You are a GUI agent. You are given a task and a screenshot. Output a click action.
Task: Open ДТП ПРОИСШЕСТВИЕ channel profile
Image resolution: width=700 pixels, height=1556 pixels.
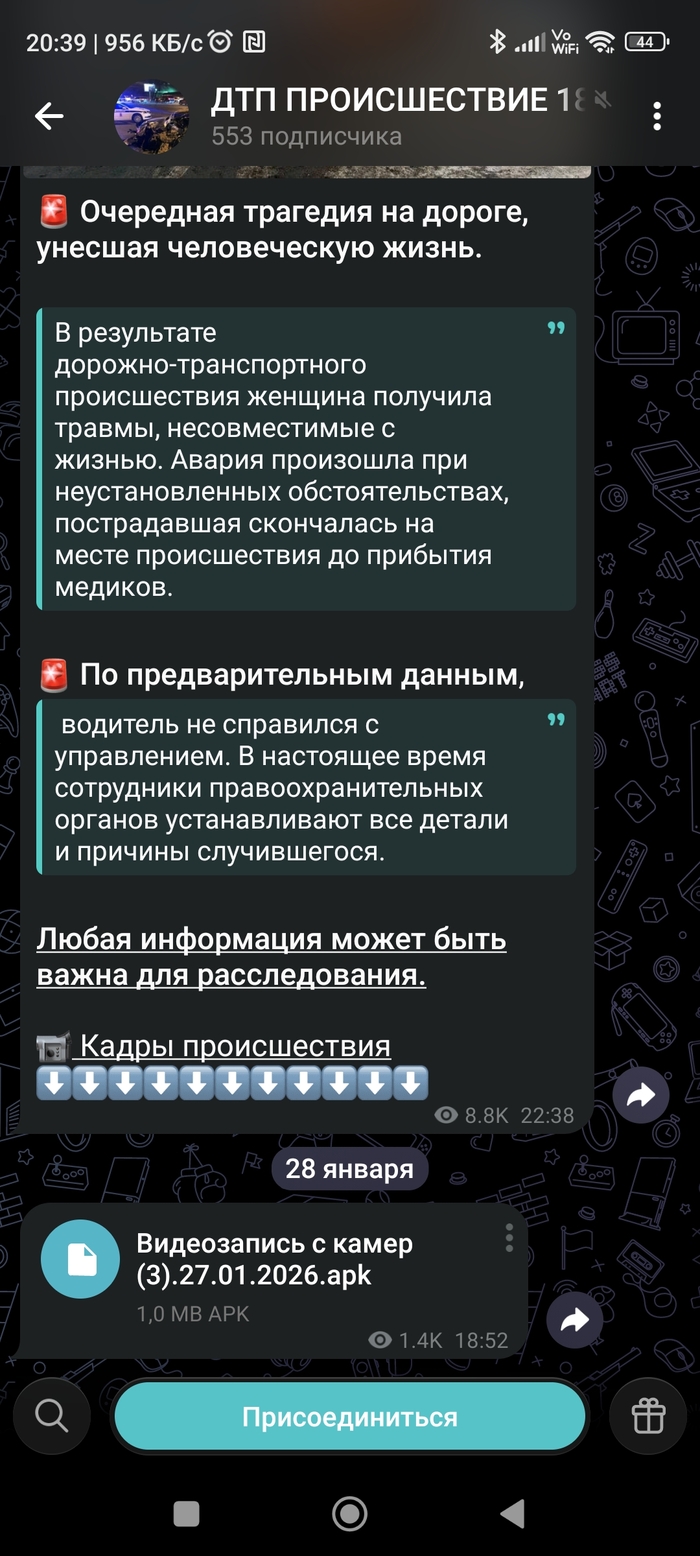tap(380, 116)
